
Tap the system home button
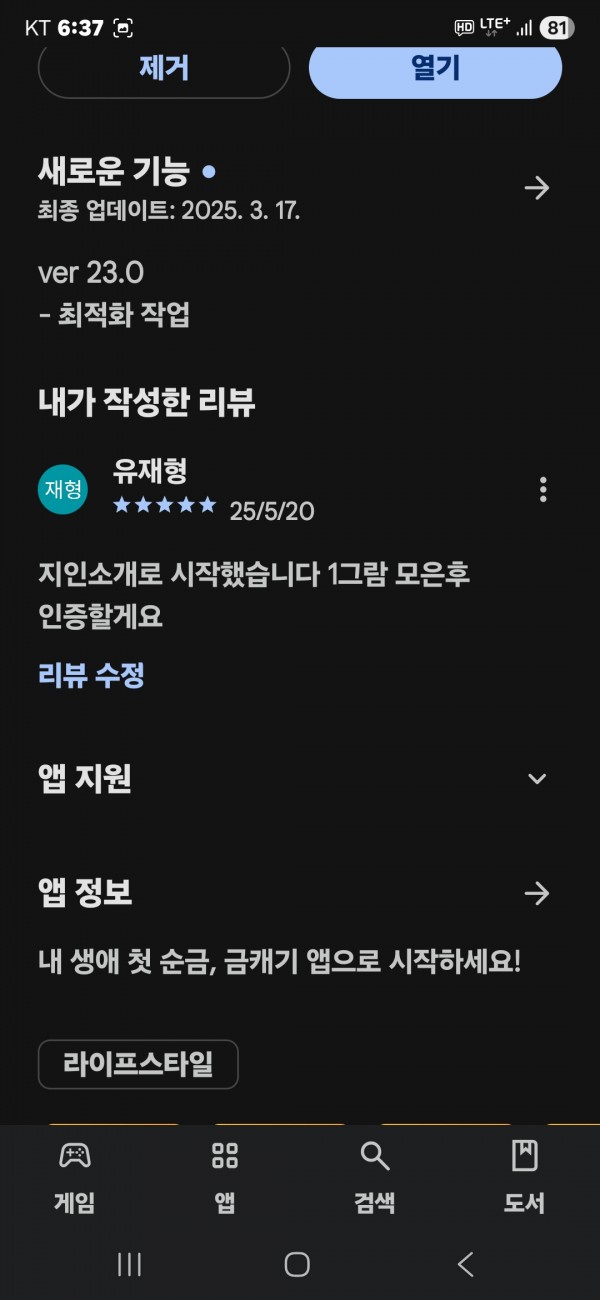pyautogui.click(x=297, y=1265)
